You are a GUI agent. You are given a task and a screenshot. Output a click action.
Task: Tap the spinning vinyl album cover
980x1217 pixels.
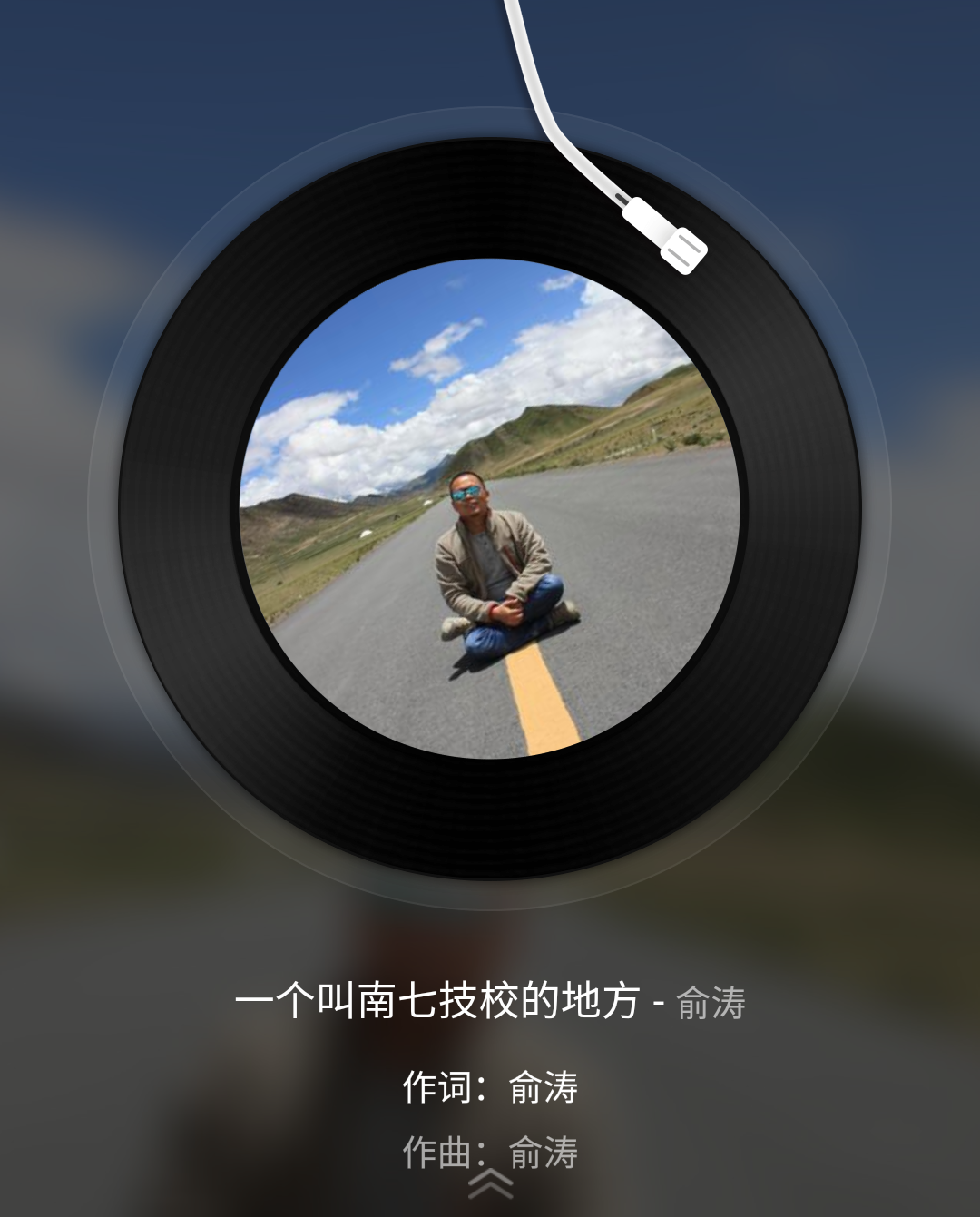[490, 508]
